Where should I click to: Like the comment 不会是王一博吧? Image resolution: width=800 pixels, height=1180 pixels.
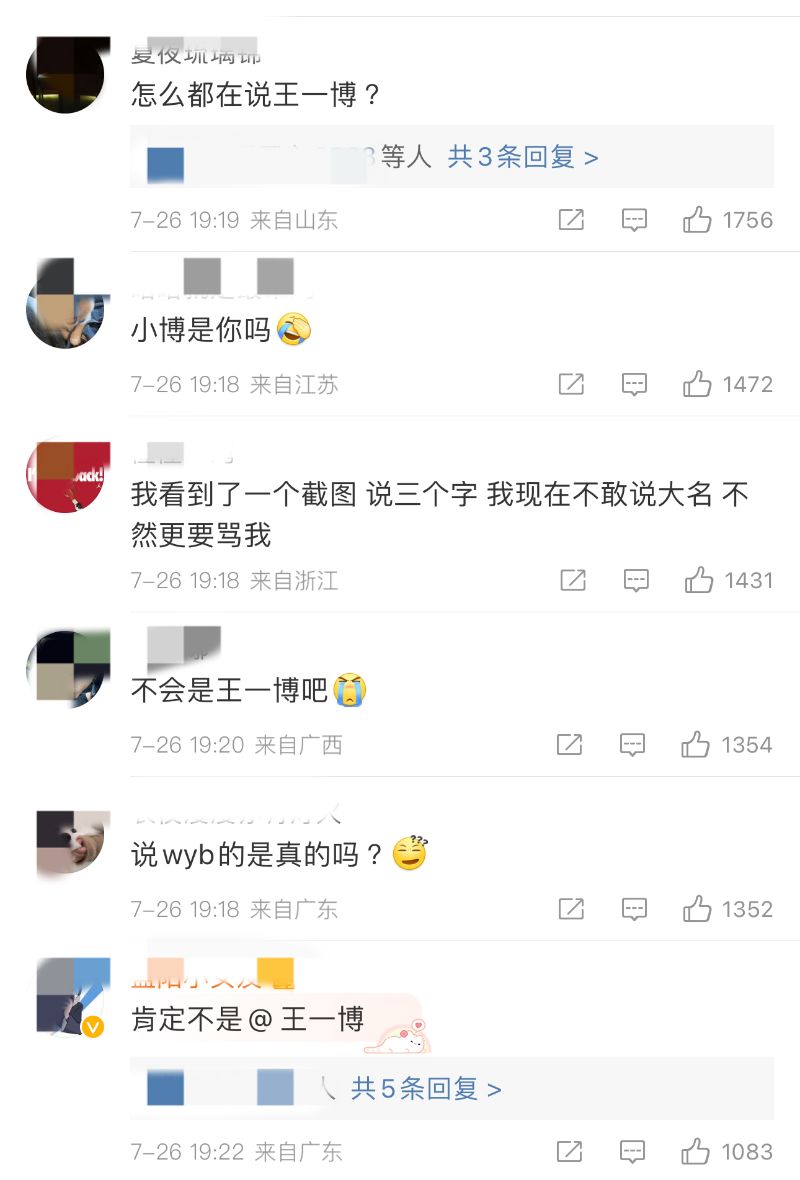[695, 744]
